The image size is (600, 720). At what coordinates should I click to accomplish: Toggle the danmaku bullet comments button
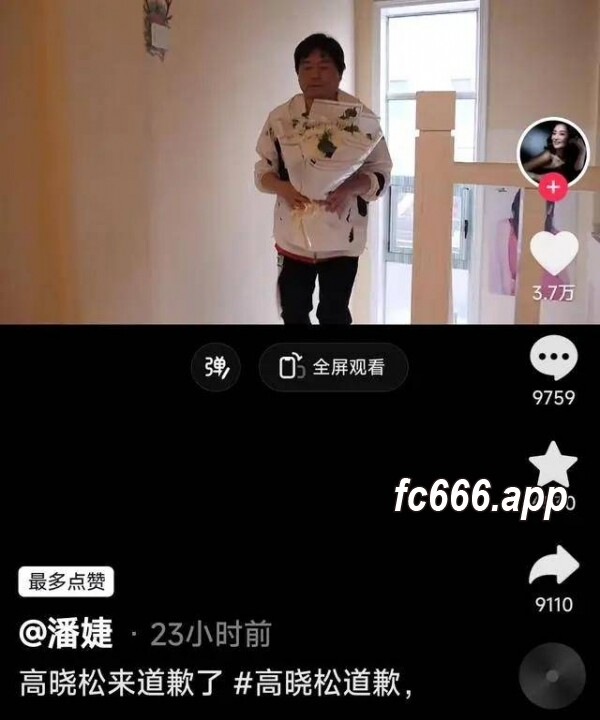(216, 367)
